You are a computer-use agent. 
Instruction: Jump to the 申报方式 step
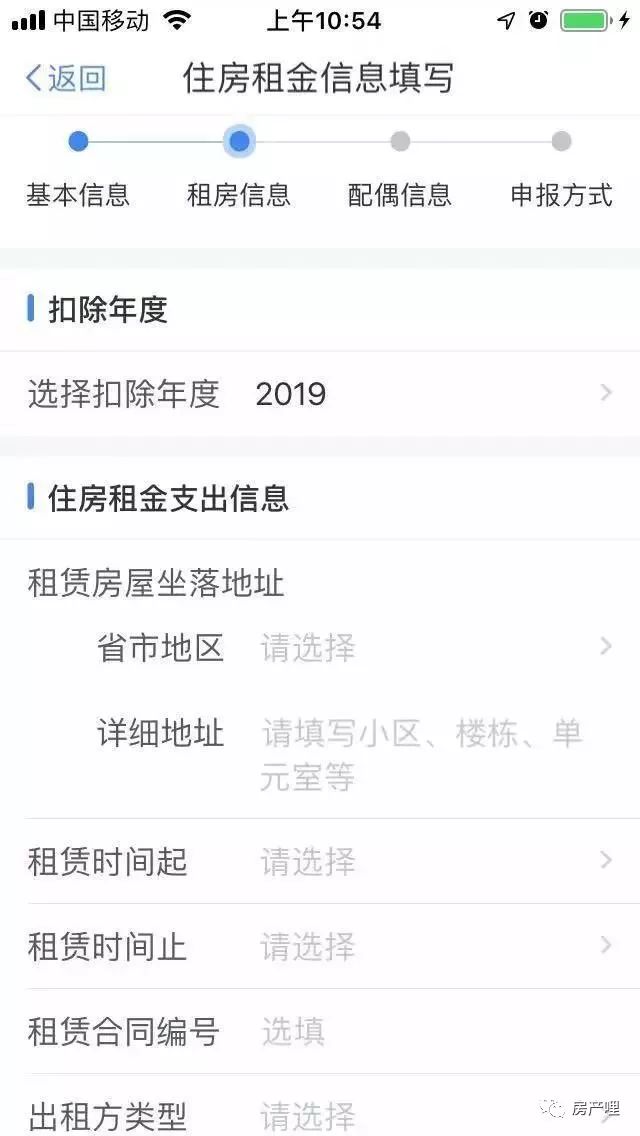pos(561,165)
